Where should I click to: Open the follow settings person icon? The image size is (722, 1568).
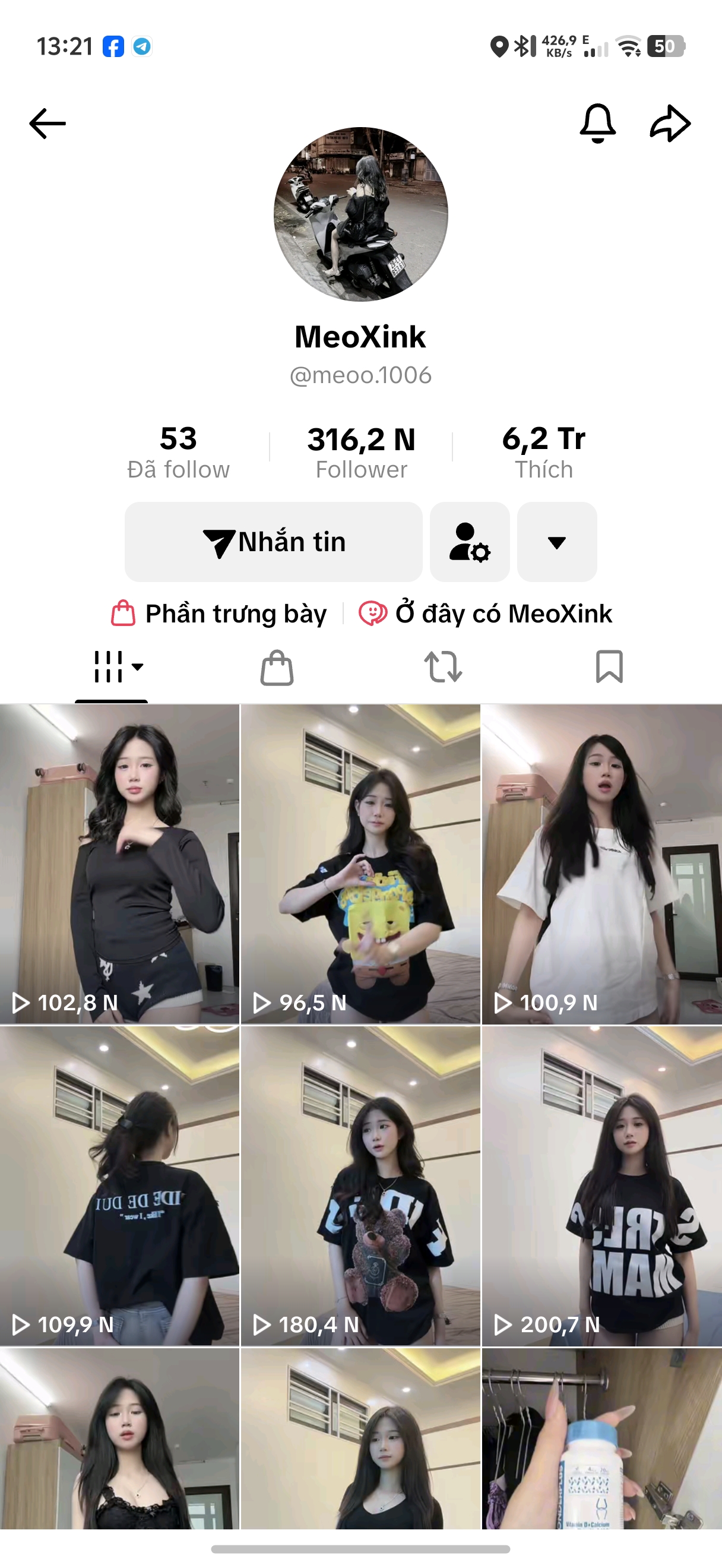(x=470, y=542)
